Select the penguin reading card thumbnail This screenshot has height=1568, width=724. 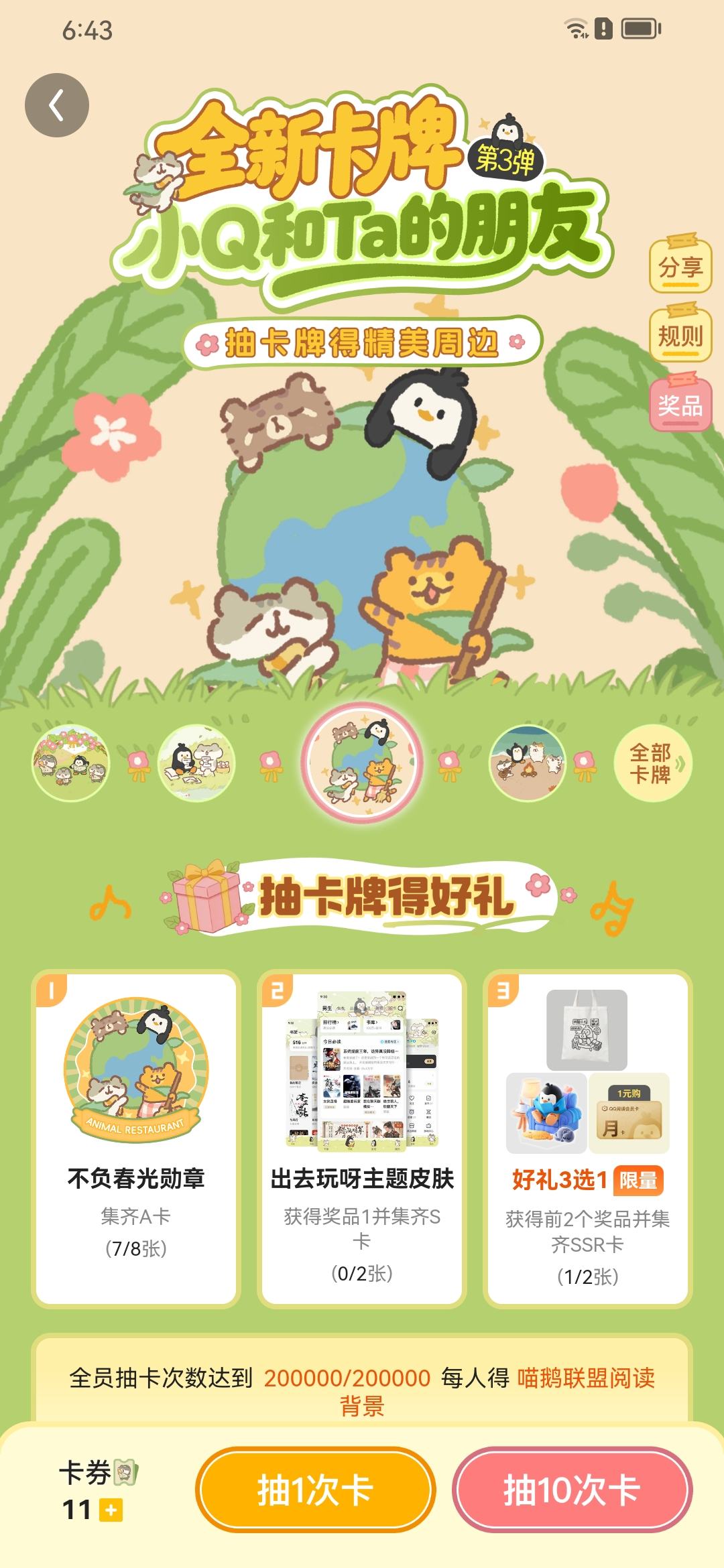click(196, 764)
